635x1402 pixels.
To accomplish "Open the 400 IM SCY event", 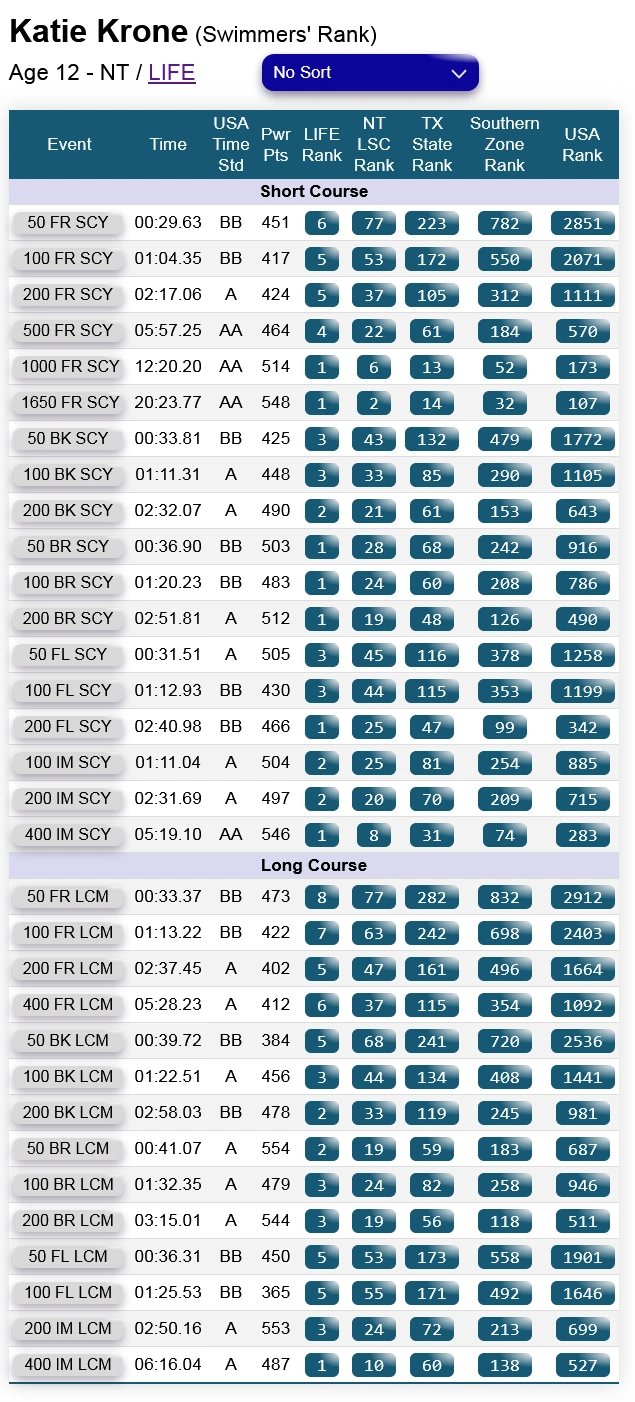I will pyautogui.click(x=68, y=835).
